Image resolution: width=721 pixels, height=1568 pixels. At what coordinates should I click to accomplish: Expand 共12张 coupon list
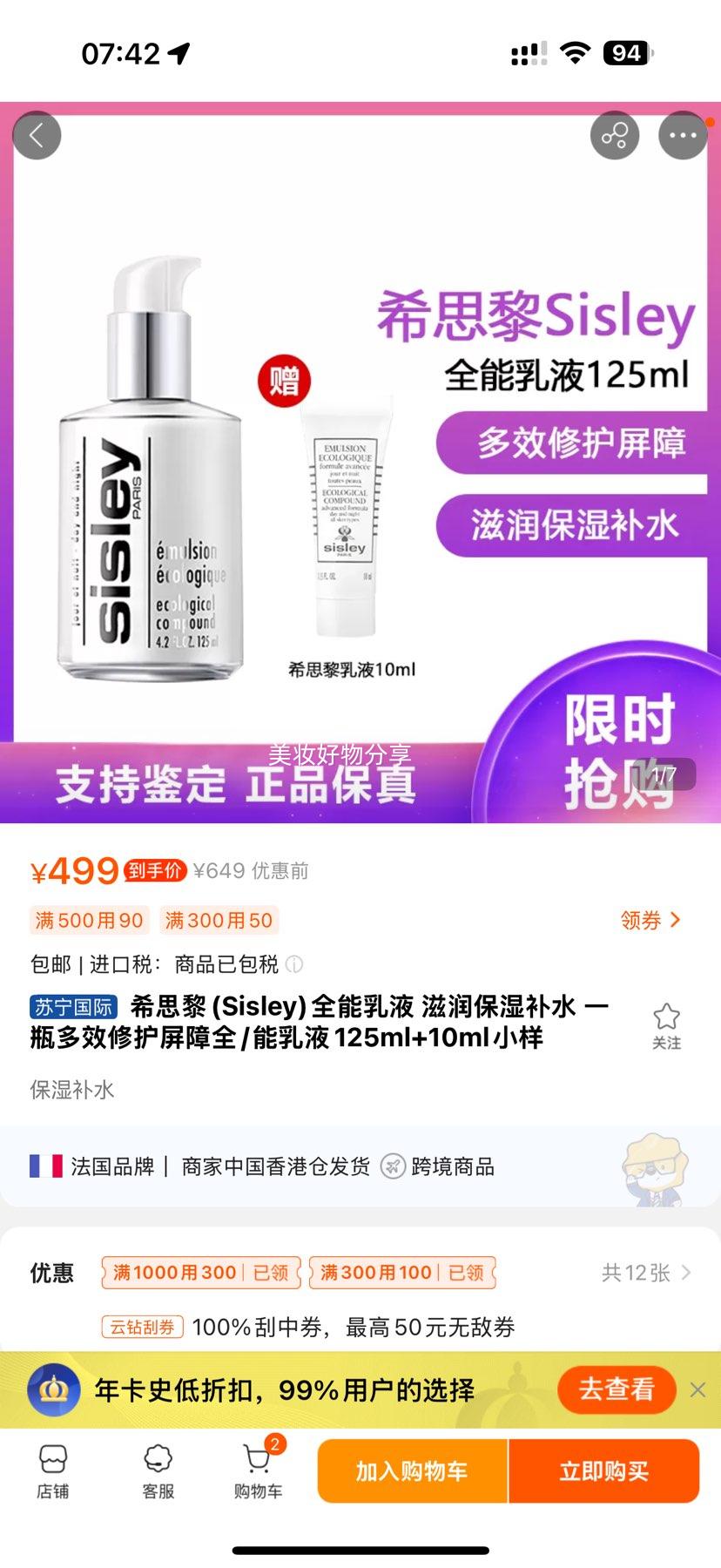point(645,1273)
